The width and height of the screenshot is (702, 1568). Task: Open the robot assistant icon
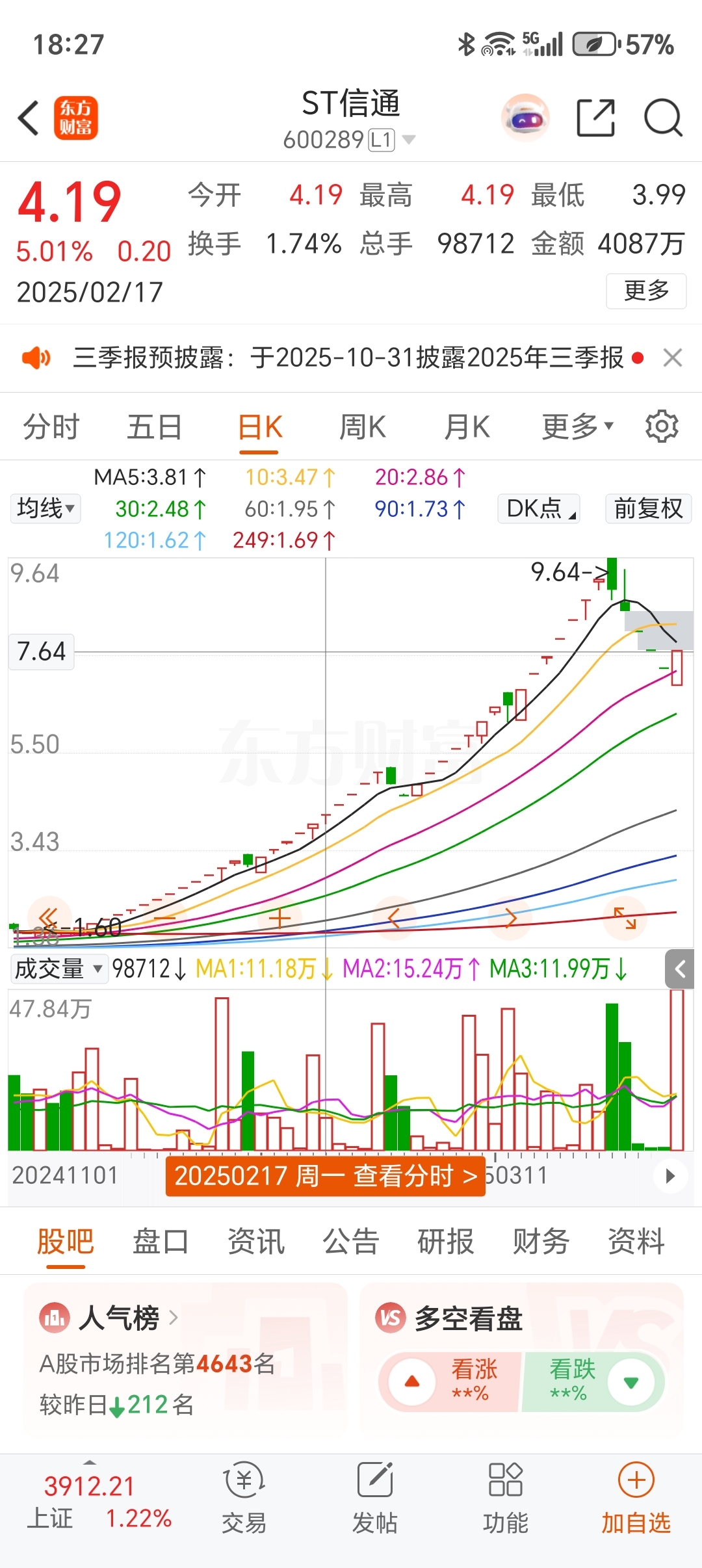point(525,118)
